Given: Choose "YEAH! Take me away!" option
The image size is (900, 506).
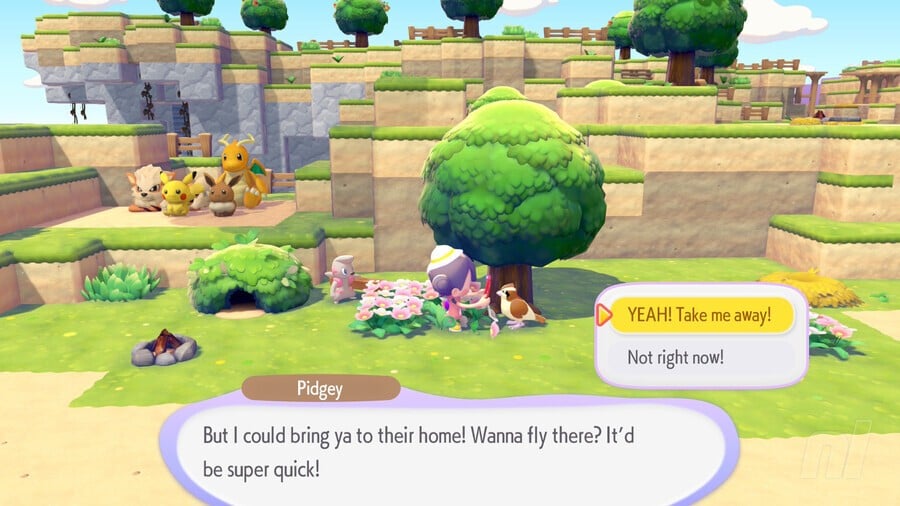Looking at the screenshot, I should pyautogui.click(x=699, y=315).
